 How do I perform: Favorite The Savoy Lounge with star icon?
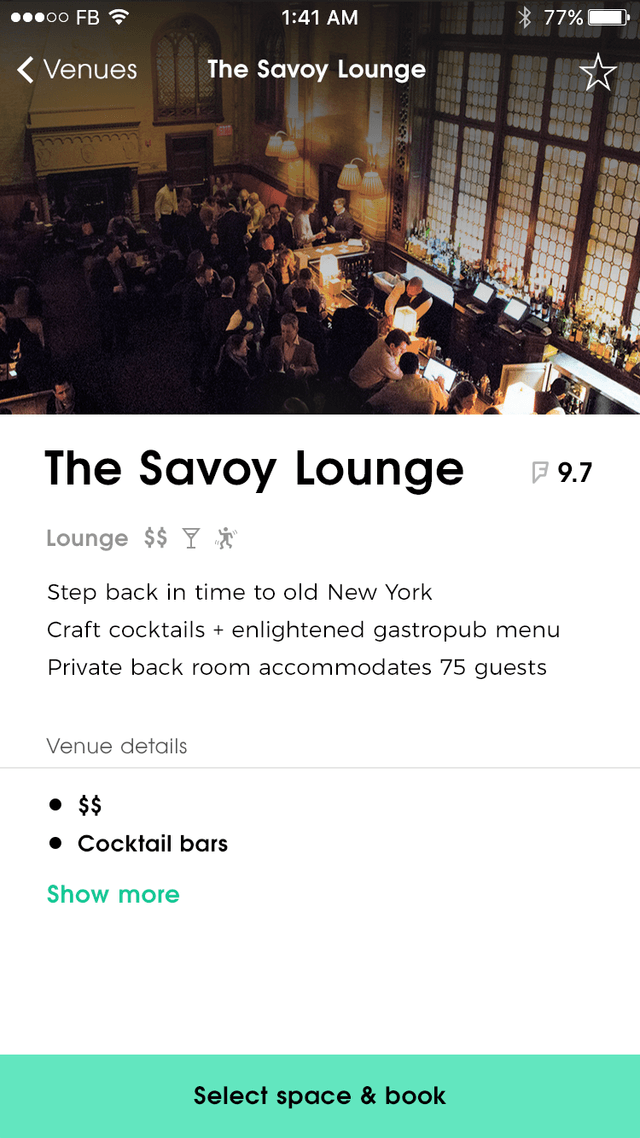(x=598, y=72)
